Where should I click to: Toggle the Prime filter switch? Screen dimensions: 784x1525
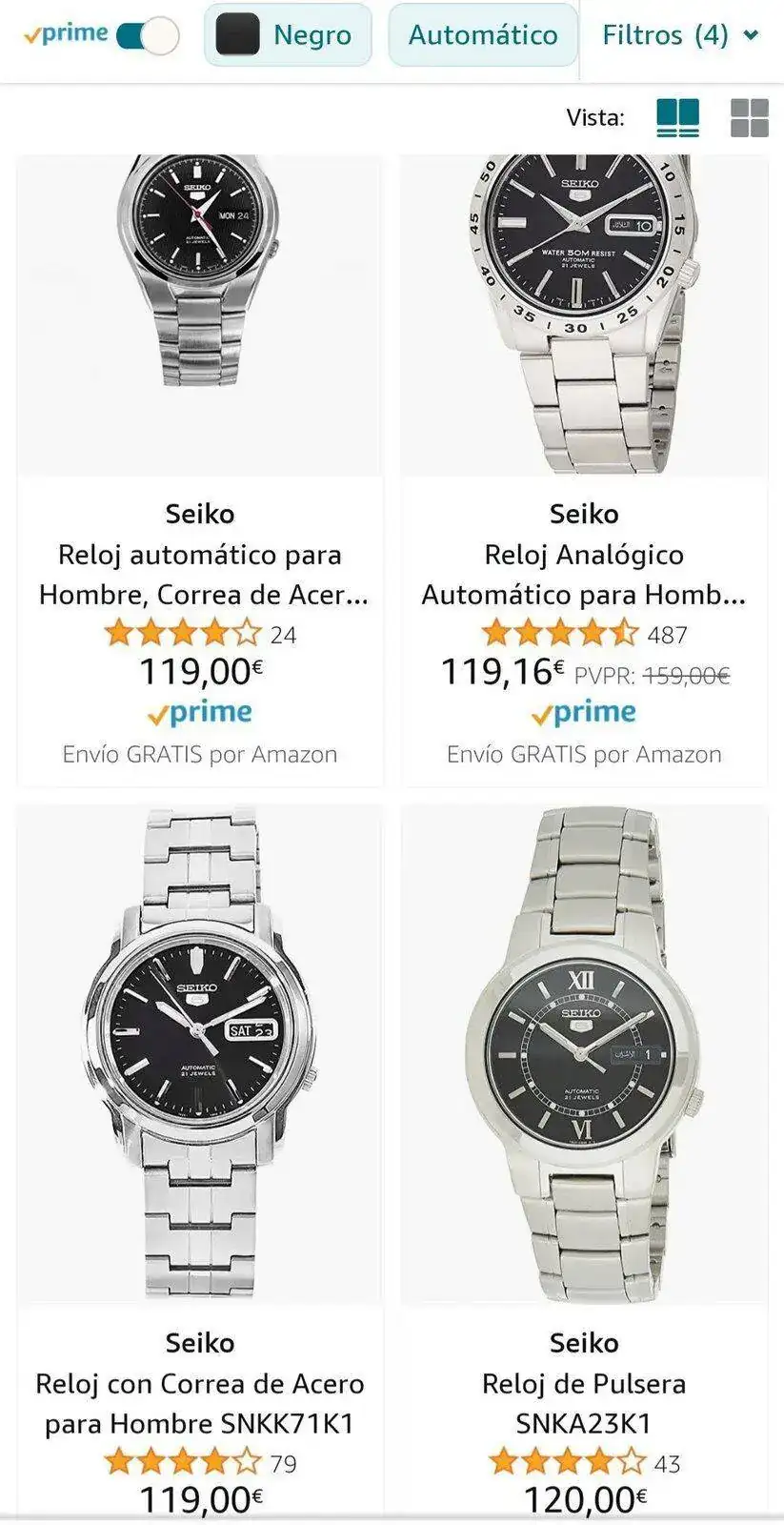tap(148, 36)
